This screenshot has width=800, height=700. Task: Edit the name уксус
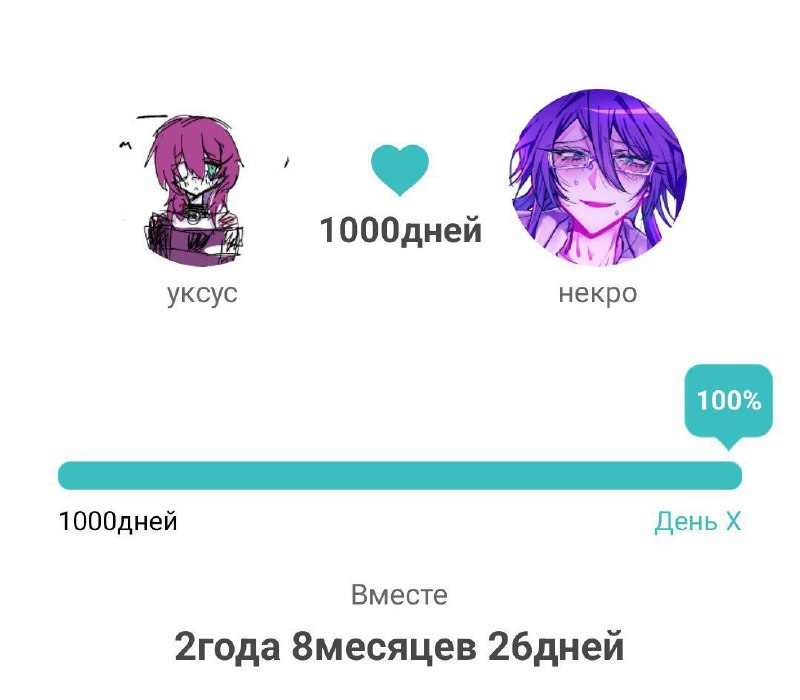203,293
